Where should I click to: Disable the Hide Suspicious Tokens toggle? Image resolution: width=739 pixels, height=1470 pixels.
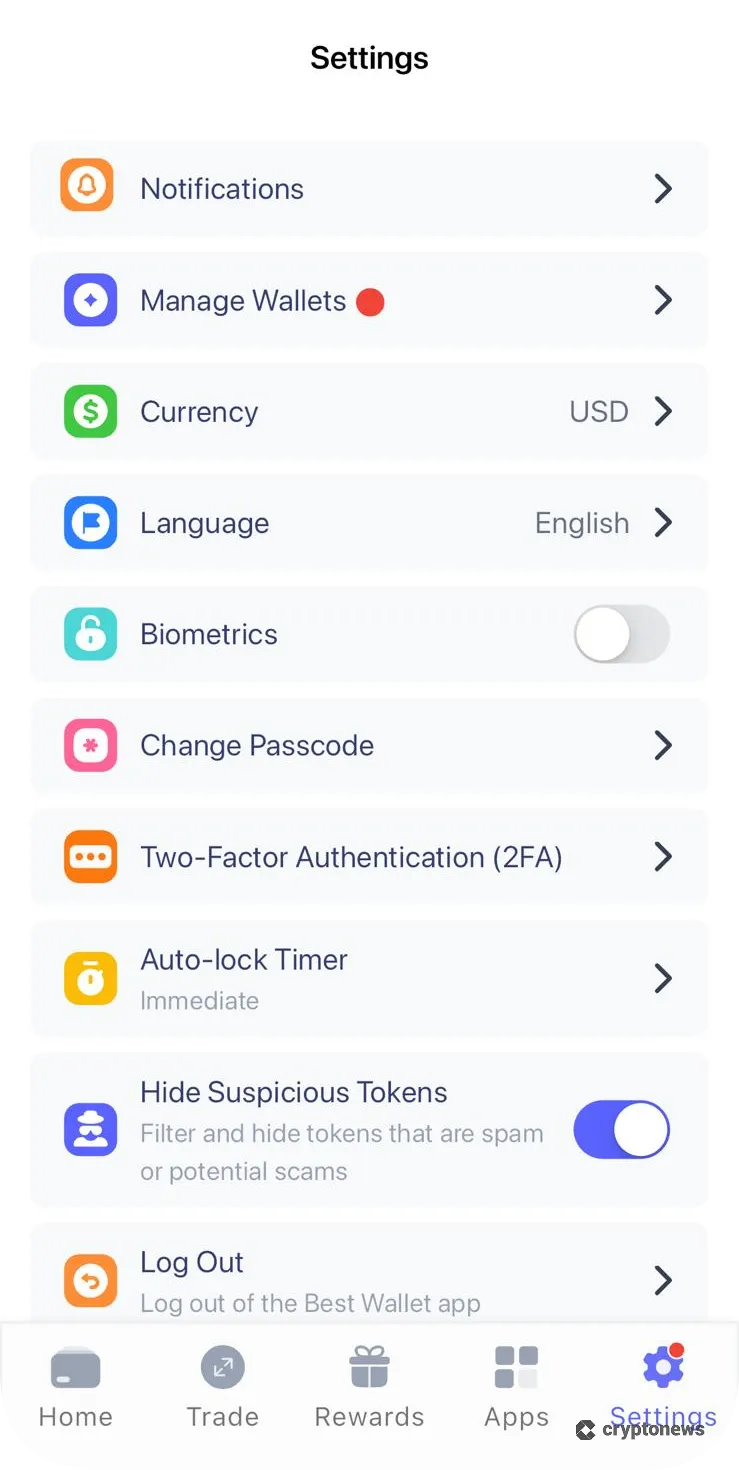(x=621, y=1129)
